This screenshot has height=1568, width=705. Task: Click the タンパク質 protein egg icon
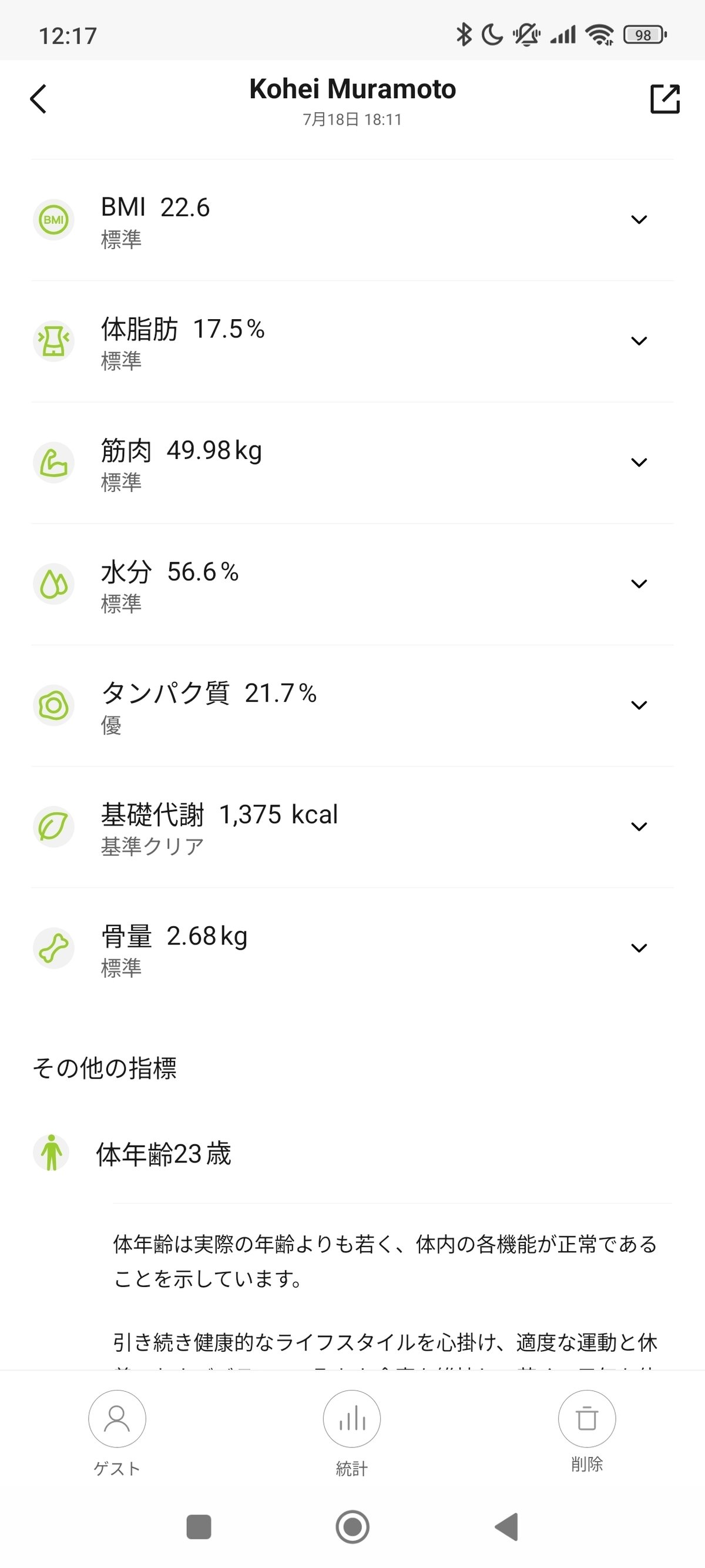click(x=53, y=705)
